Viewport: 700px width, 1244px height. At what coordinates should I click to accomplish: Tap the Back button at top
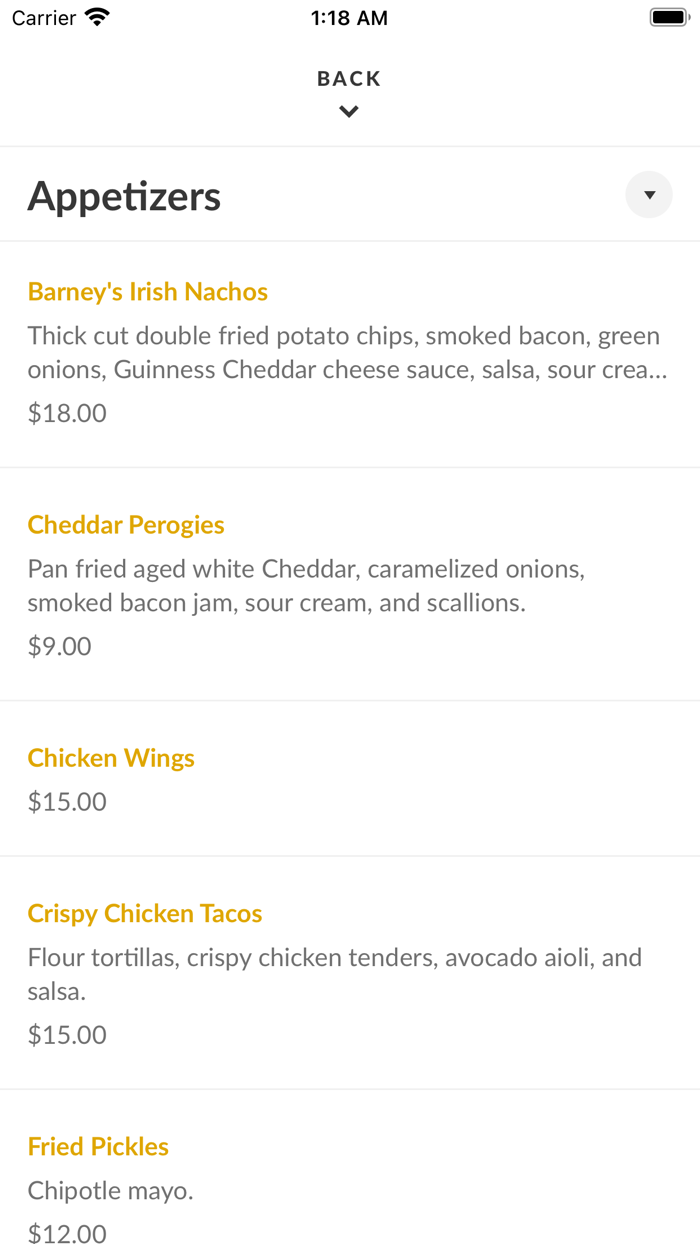pos(349,91)
